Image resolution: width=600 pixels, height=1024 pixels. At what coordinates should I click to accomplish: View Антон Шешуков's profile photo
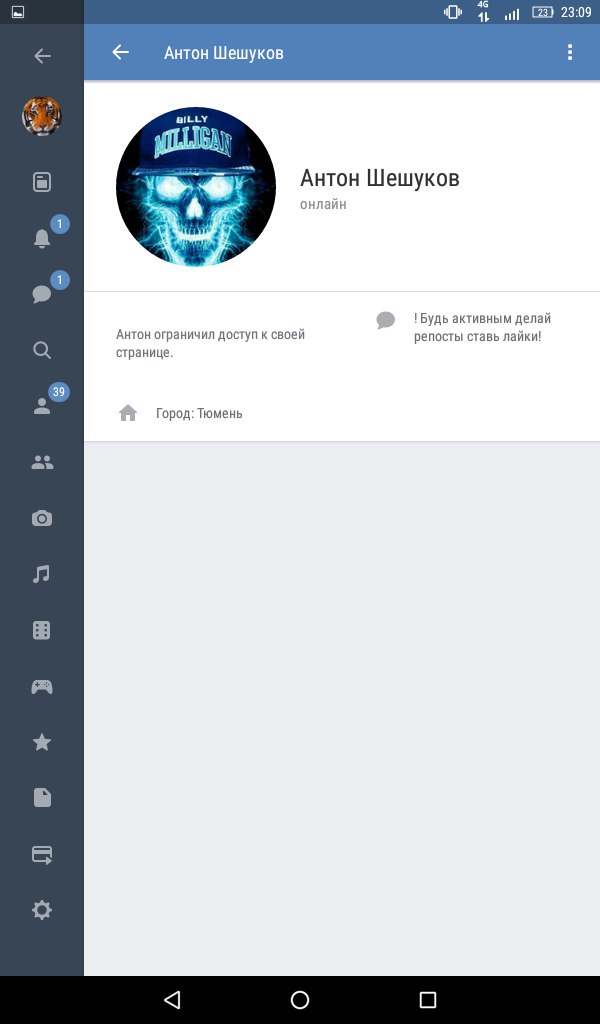(196, 187)
